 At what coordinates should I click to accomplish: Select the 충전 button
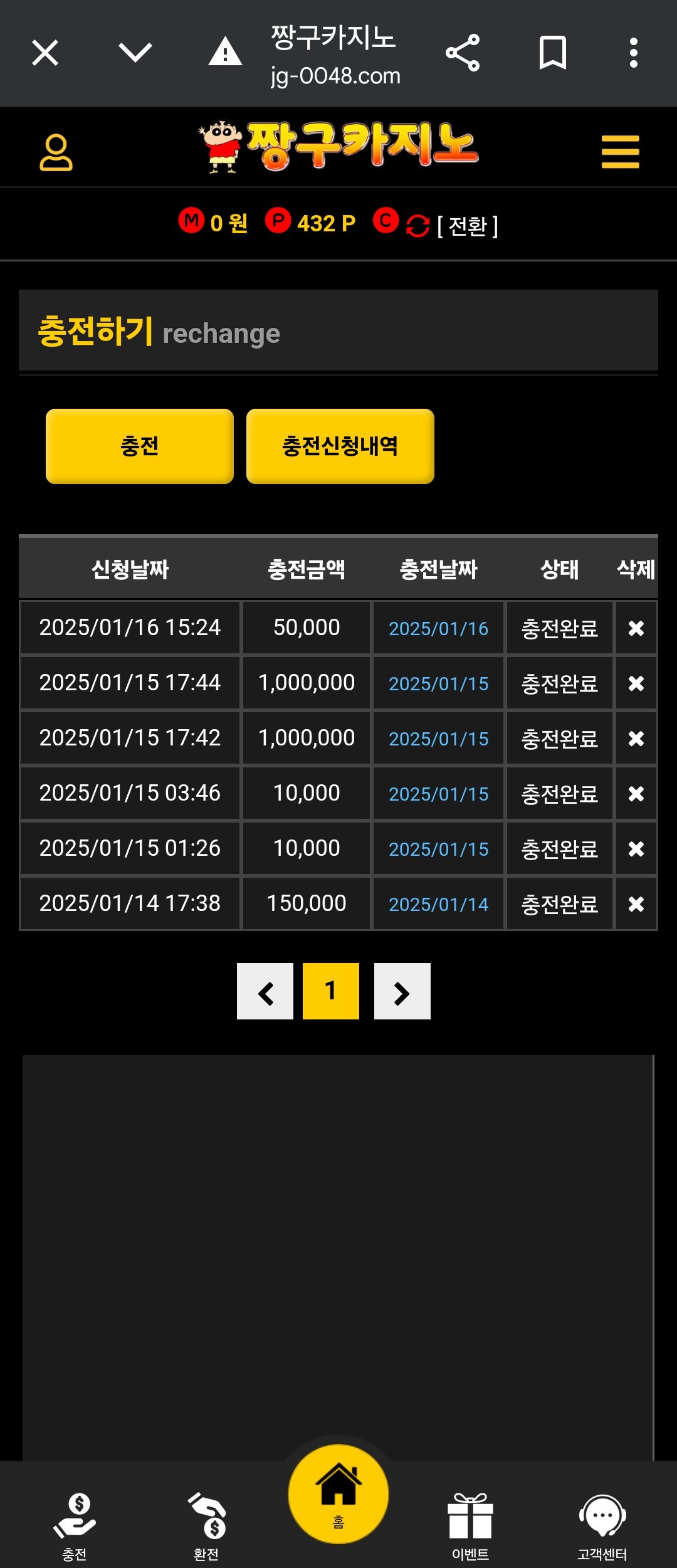[140, 446]
